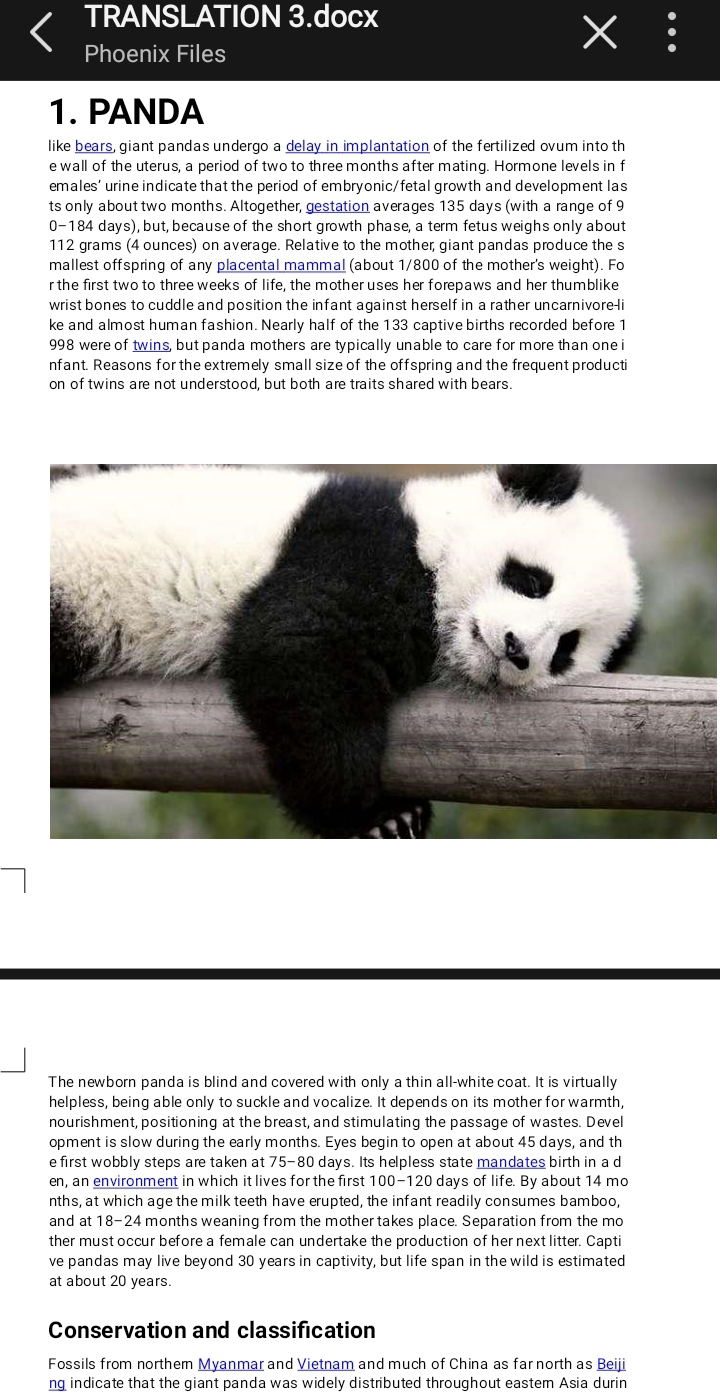Screen dimensions: 720x1395
Task: Close the TRANSLATION 3.docx document
Action: point(599,33)
